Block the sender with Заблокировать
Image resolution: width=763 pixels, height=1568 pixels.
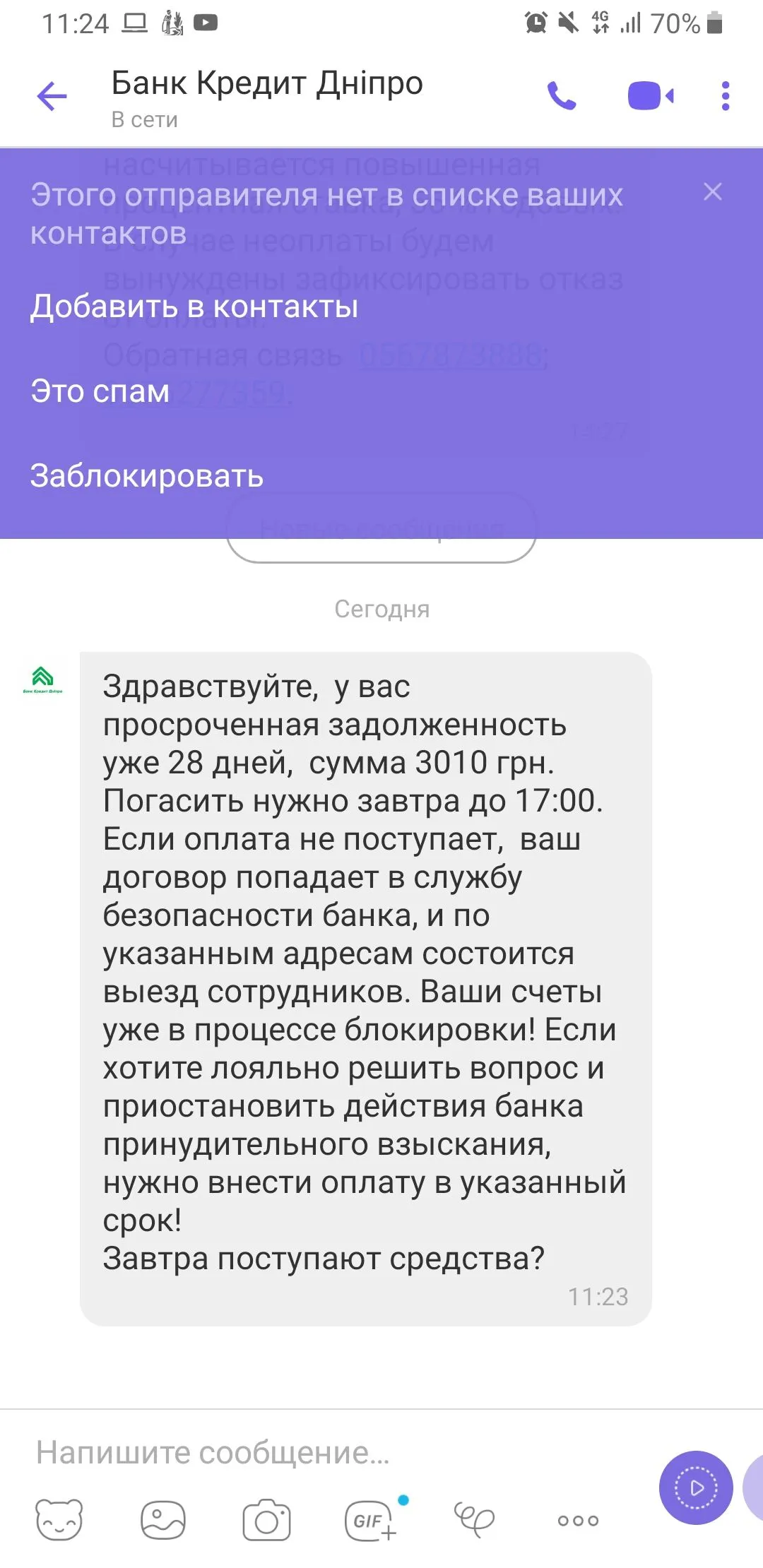point(146,477)
